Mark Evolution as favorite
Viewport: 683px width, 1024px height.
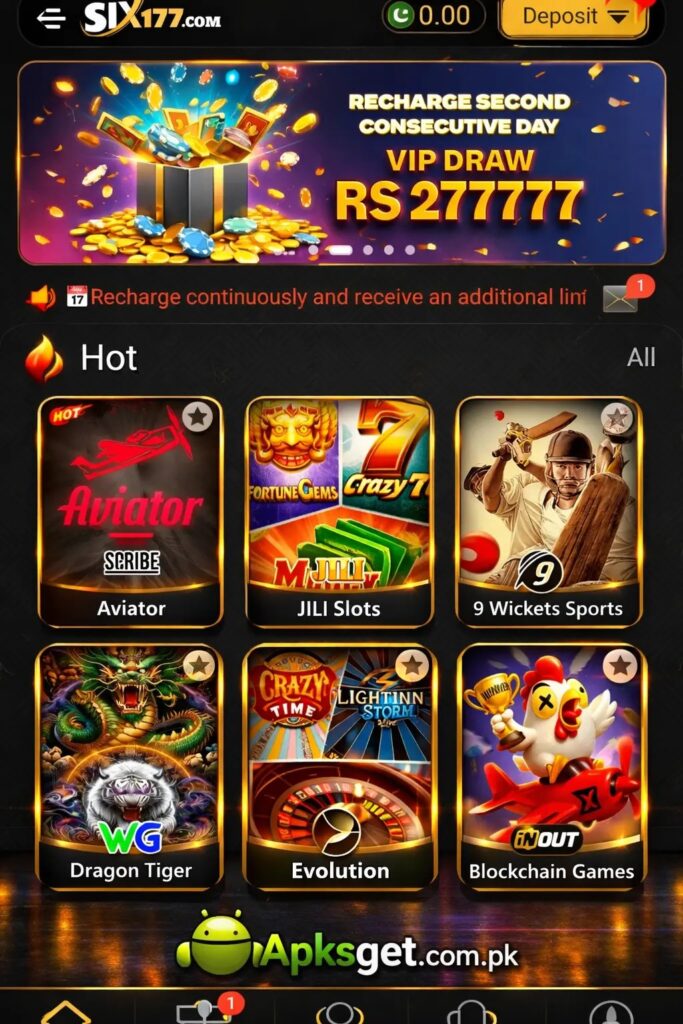click(x=411, y=665)
